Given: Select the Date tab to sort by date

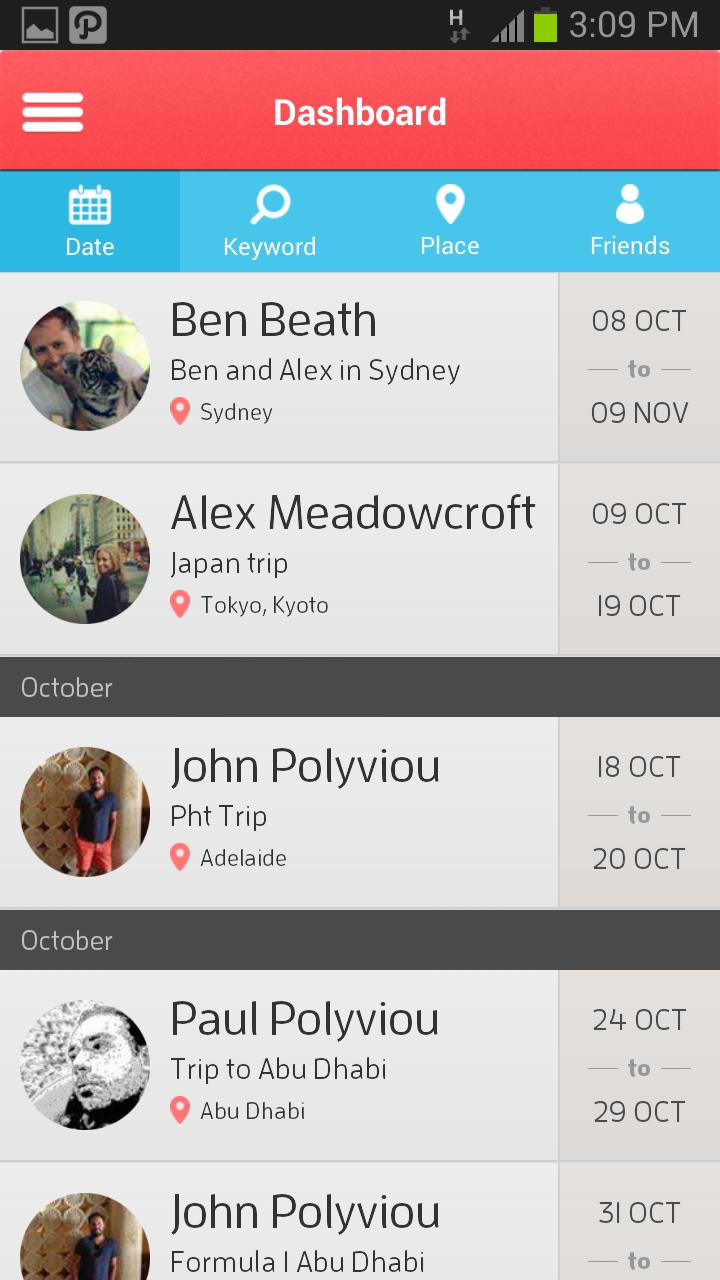Looking at the screenshot, I should click(x=89, y=221).
